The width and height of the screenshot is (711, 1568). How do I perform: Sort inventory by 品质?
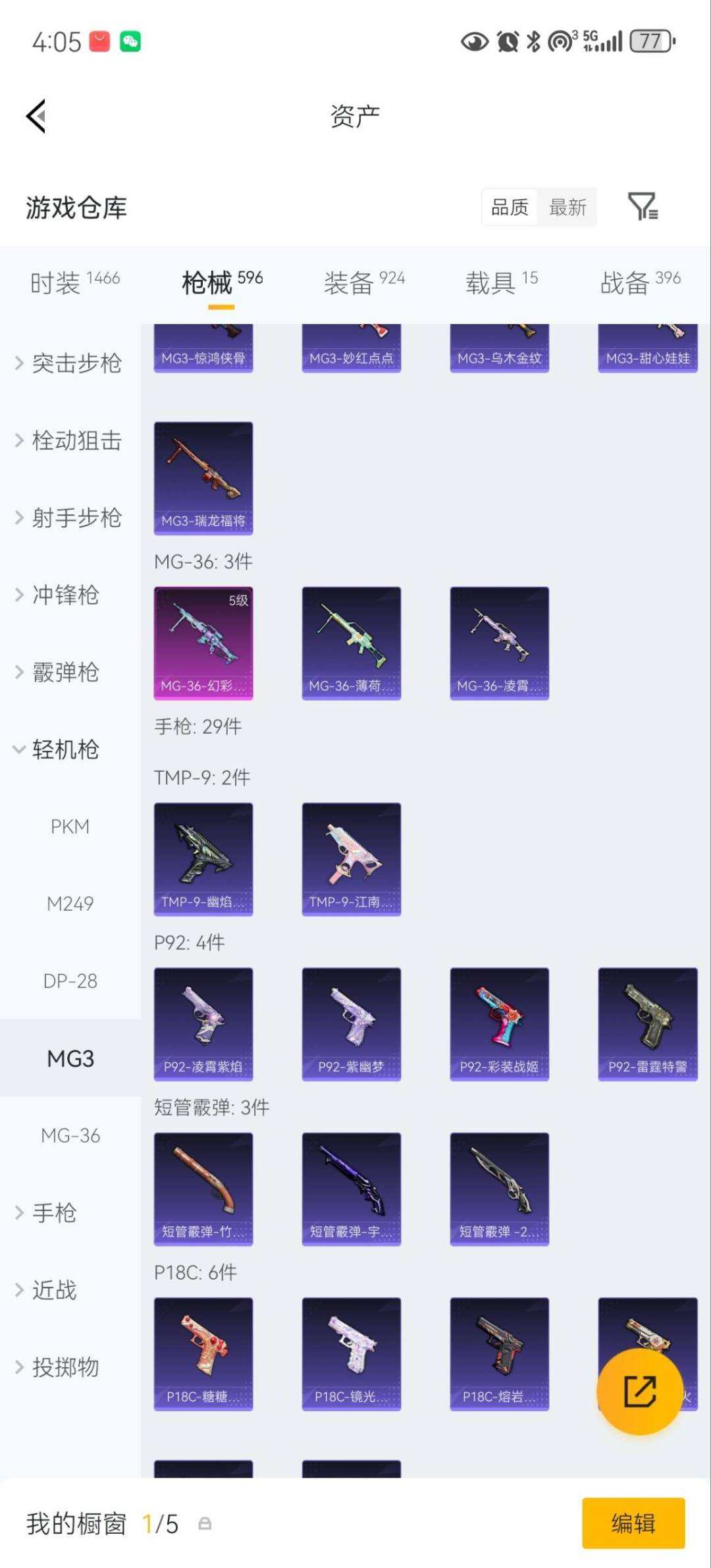pos(509,207)
